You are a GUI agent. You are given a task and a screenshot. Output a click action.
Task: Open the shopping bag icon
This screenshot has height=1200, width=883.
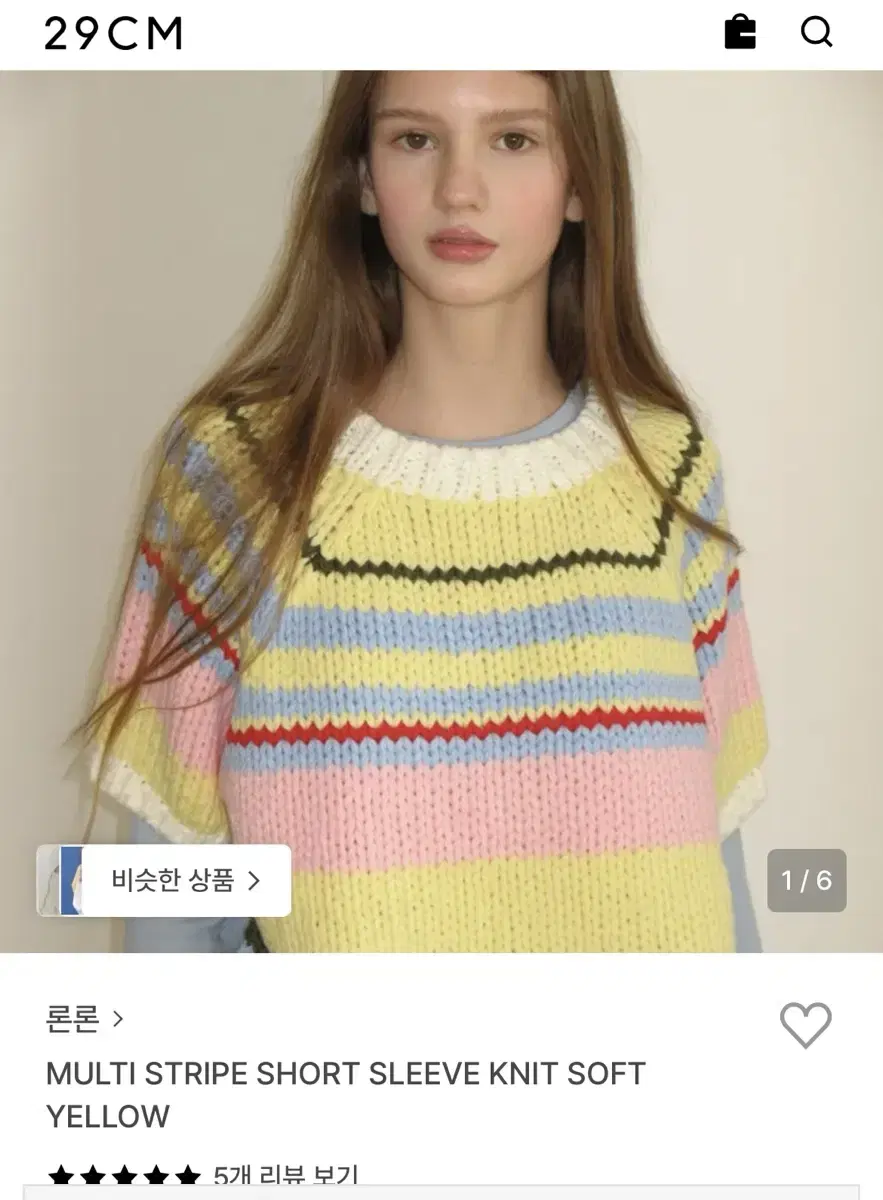point(739,33)
